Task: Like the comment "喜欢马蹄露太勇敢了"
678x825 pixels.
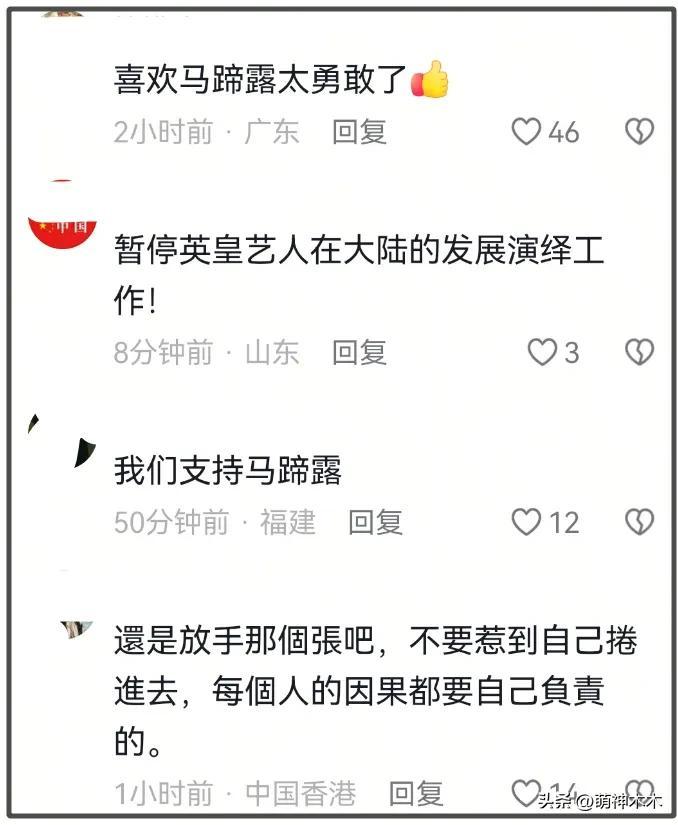Action: [526, 132]
